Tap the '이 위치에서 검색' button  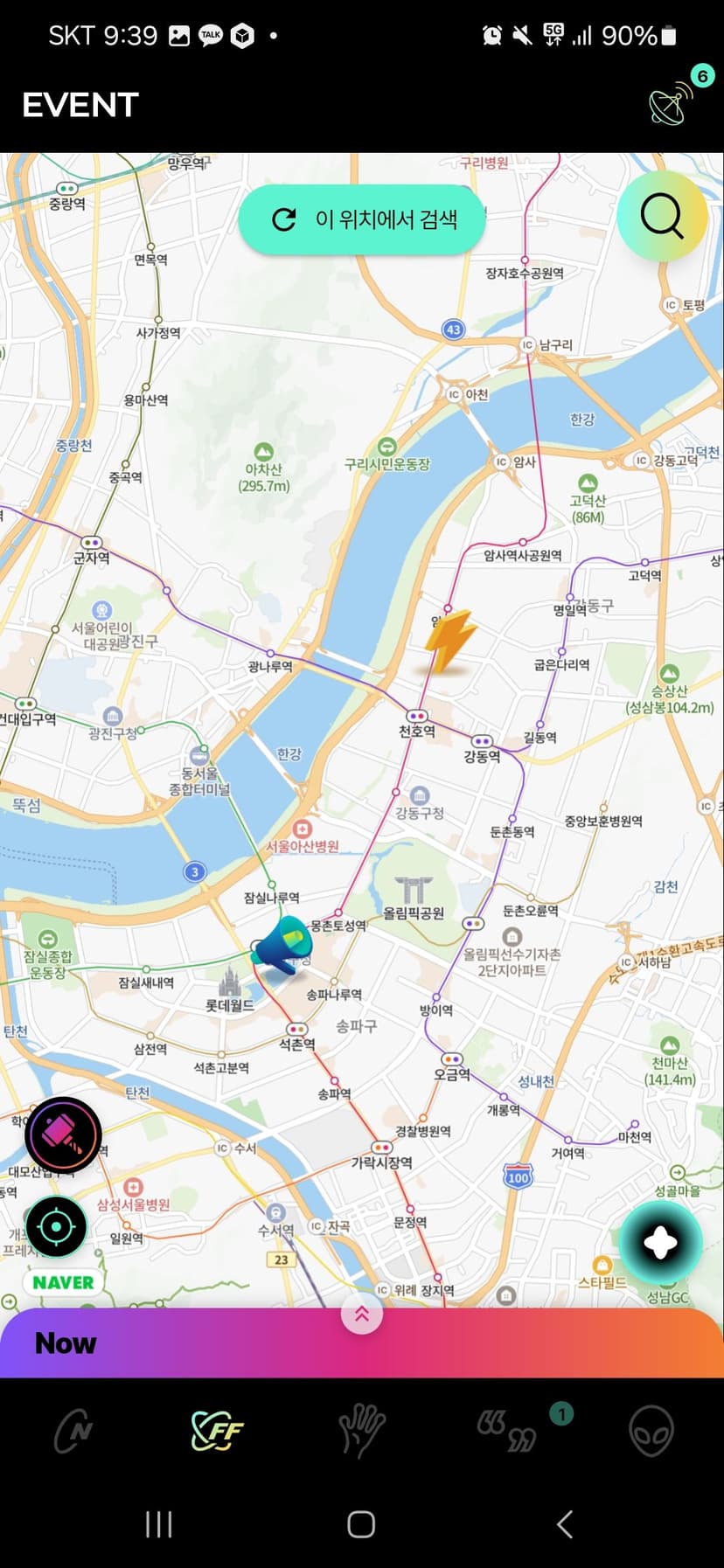(x=362, y=219)
